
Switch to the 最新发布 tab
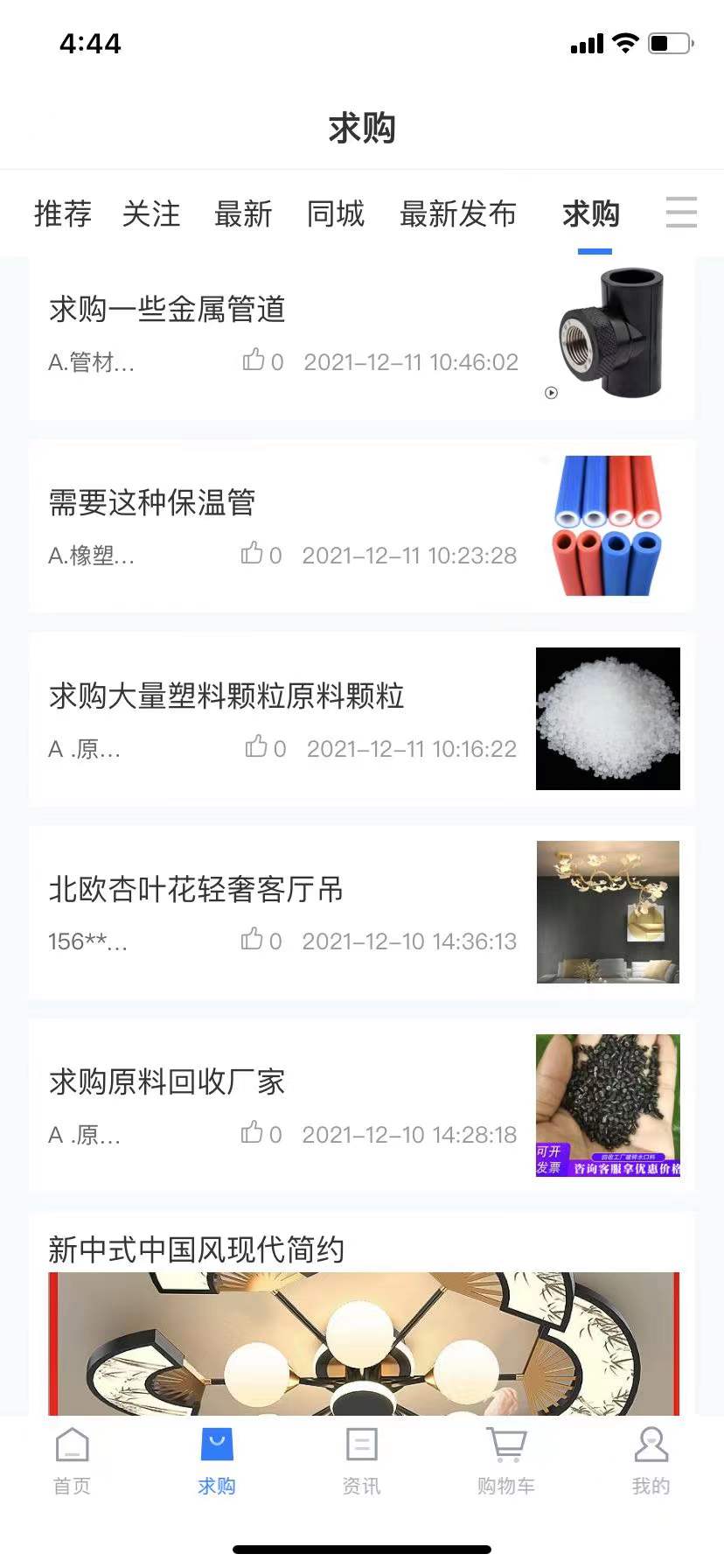457,213
